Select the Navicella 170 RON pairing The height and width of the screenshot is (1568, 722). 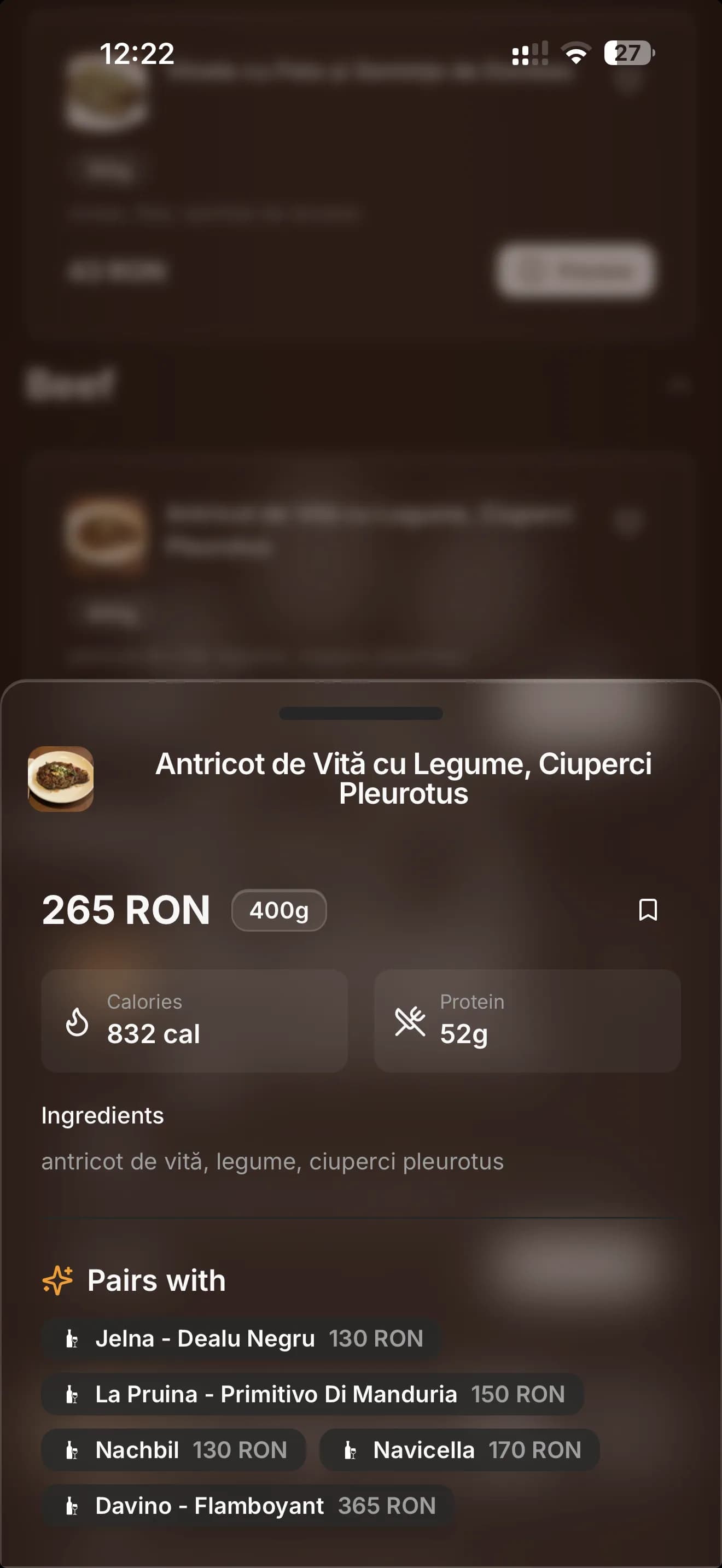point(458,1450)
